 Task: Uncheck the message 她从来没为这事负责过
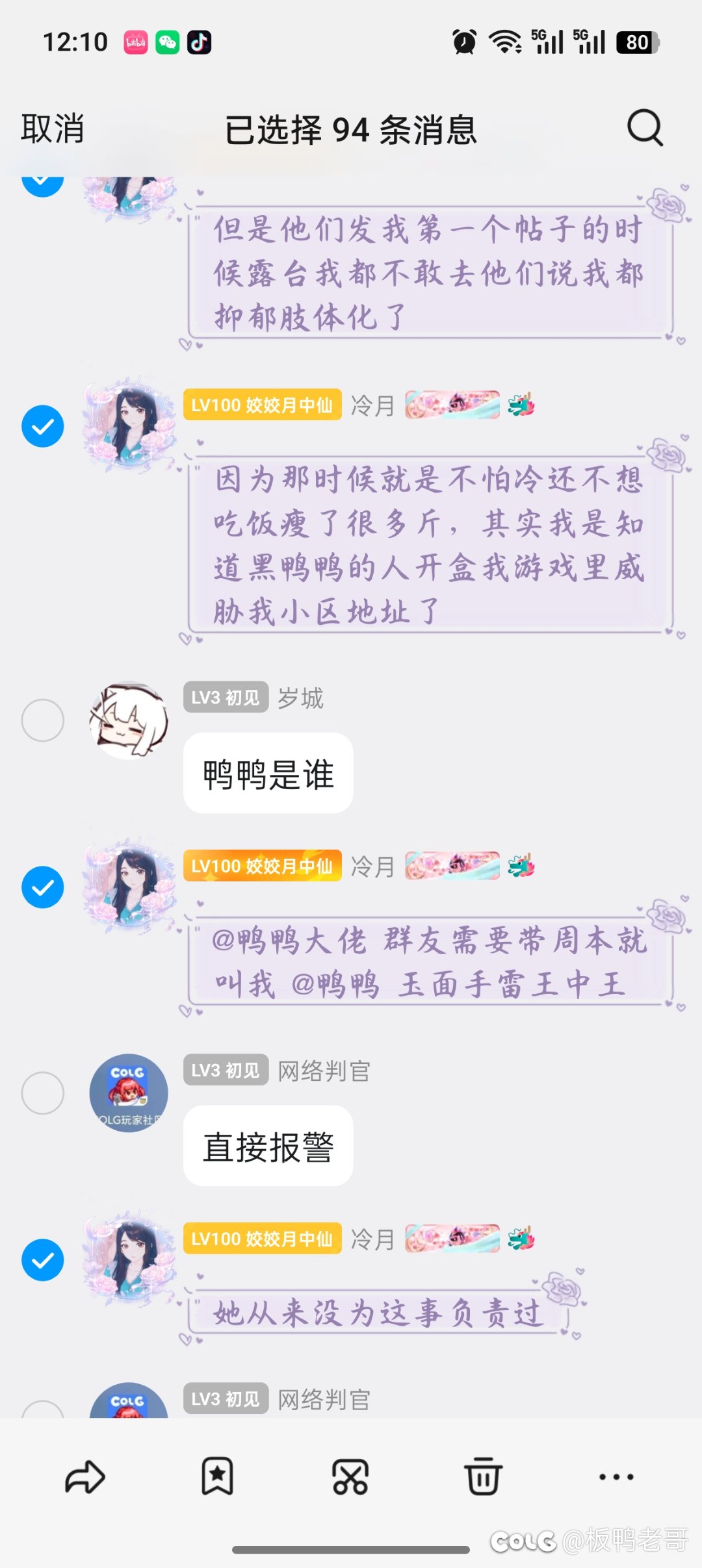click(x=43, y=1260)
